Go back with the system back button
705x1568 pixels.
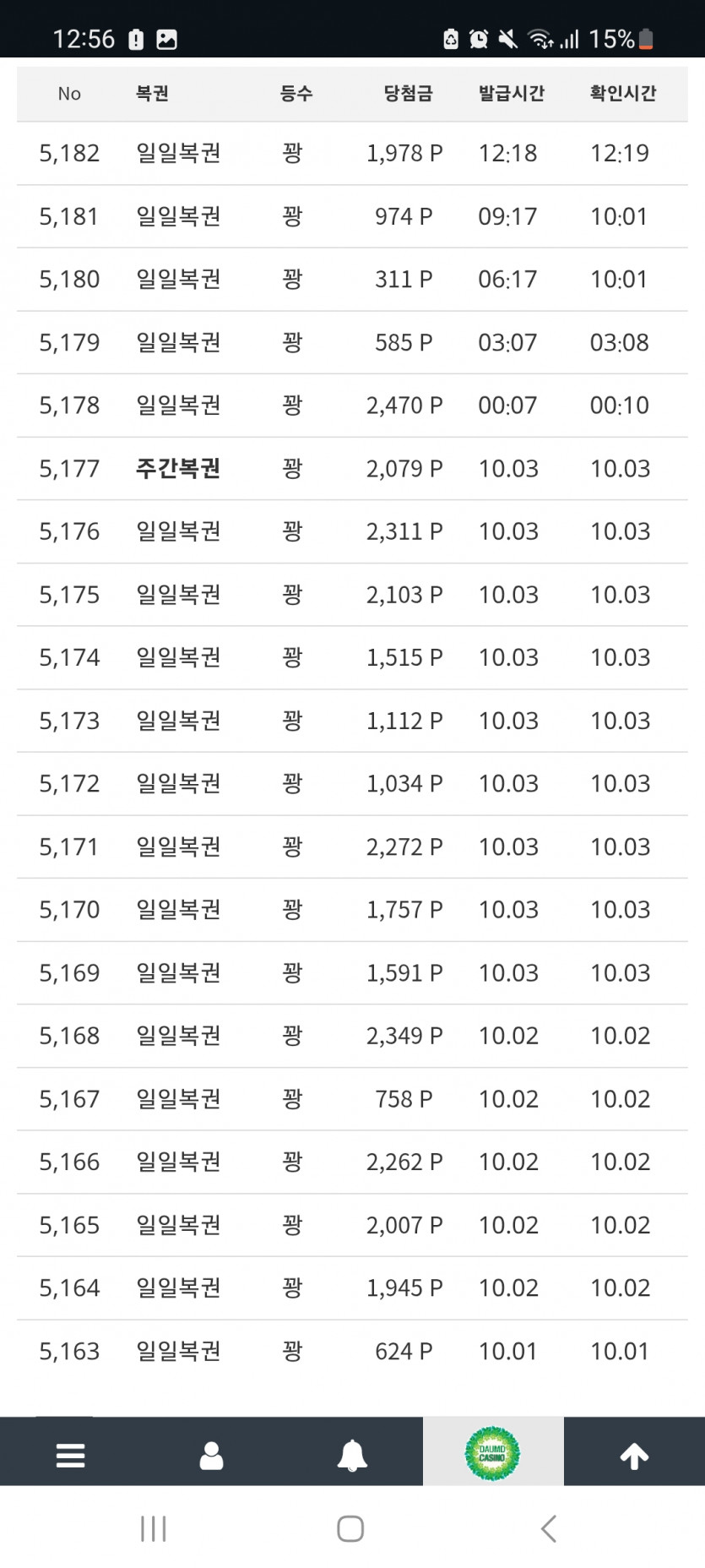pyautogui.click(x=549, y=1528)
